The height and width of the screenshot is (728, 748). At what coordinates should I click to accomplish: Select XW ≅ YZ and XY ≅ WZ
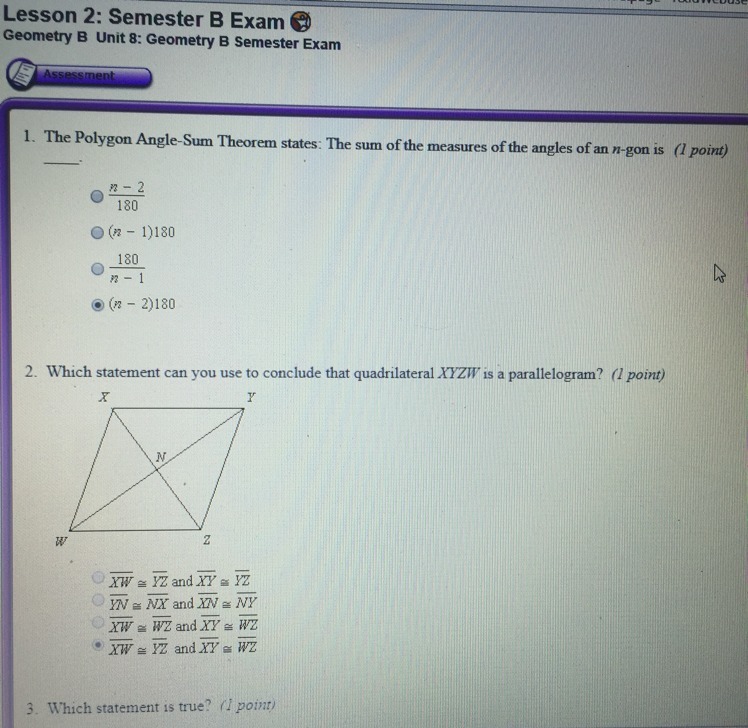coord(98,645)
